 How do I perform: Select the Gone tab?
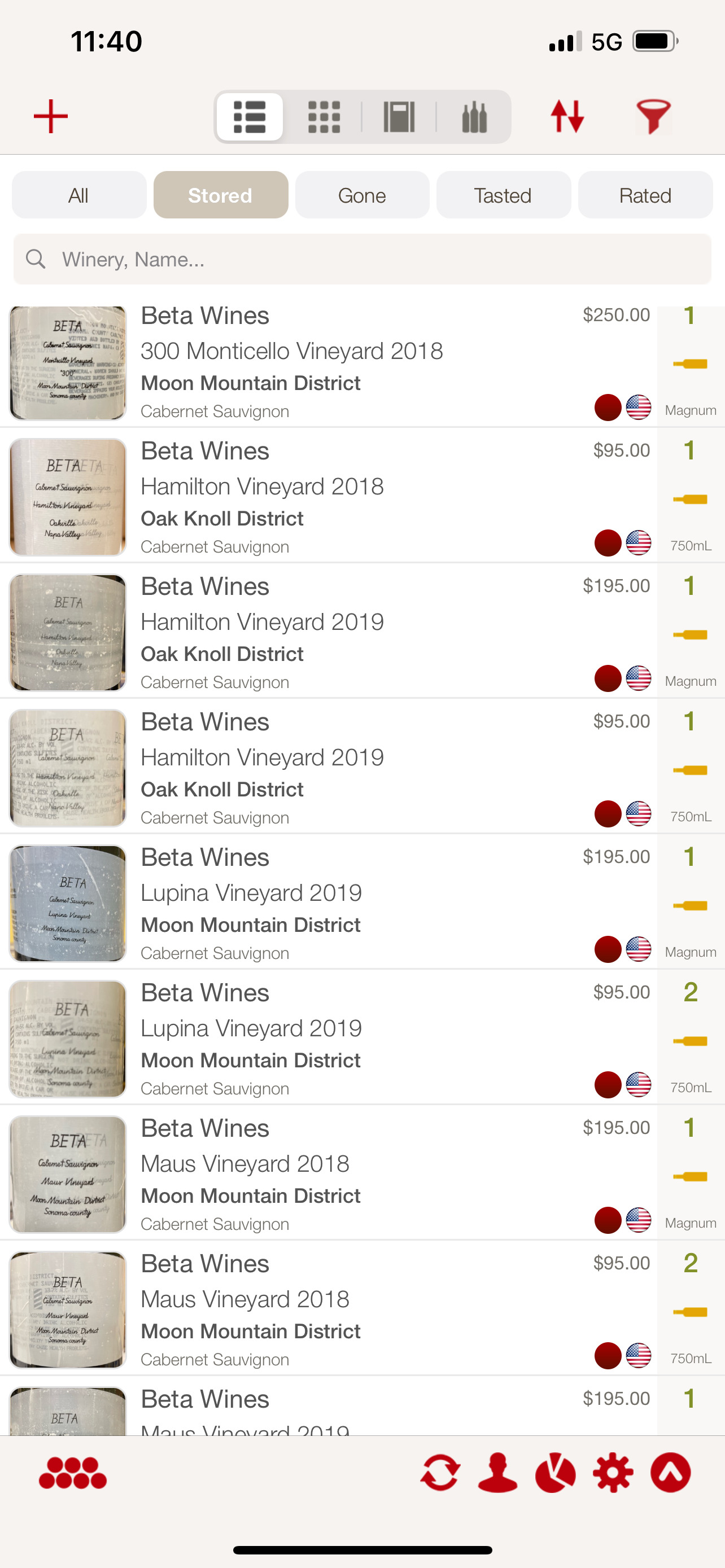click(x=361, y=195)
